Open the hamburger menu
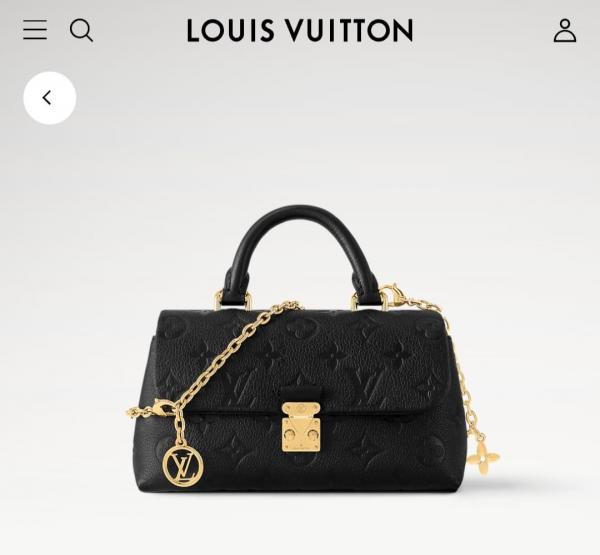The width and height of the screenshot is (600, 555). (x=35, y=30)
